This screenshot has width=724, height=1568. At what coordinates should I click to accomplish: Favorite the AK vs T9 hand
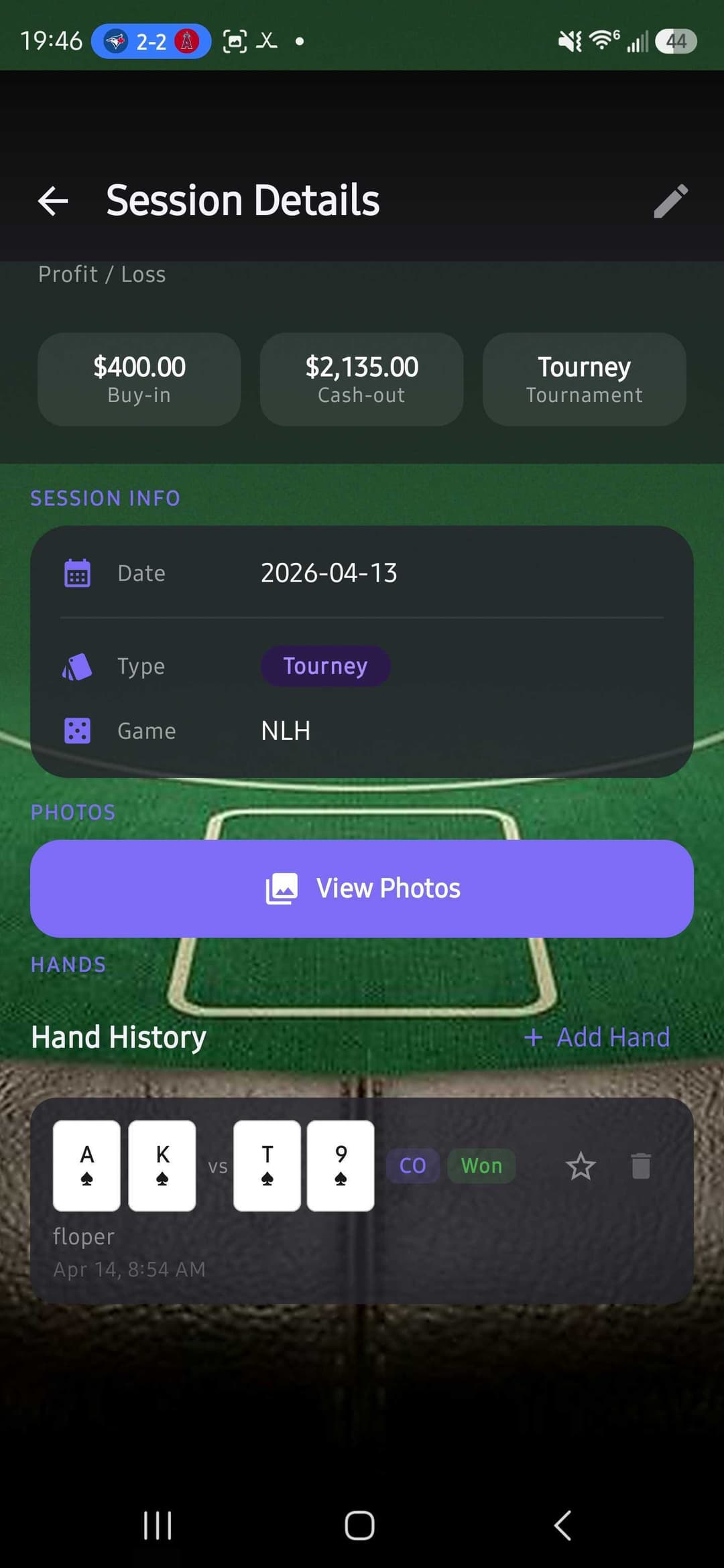tap(580, 1166)
